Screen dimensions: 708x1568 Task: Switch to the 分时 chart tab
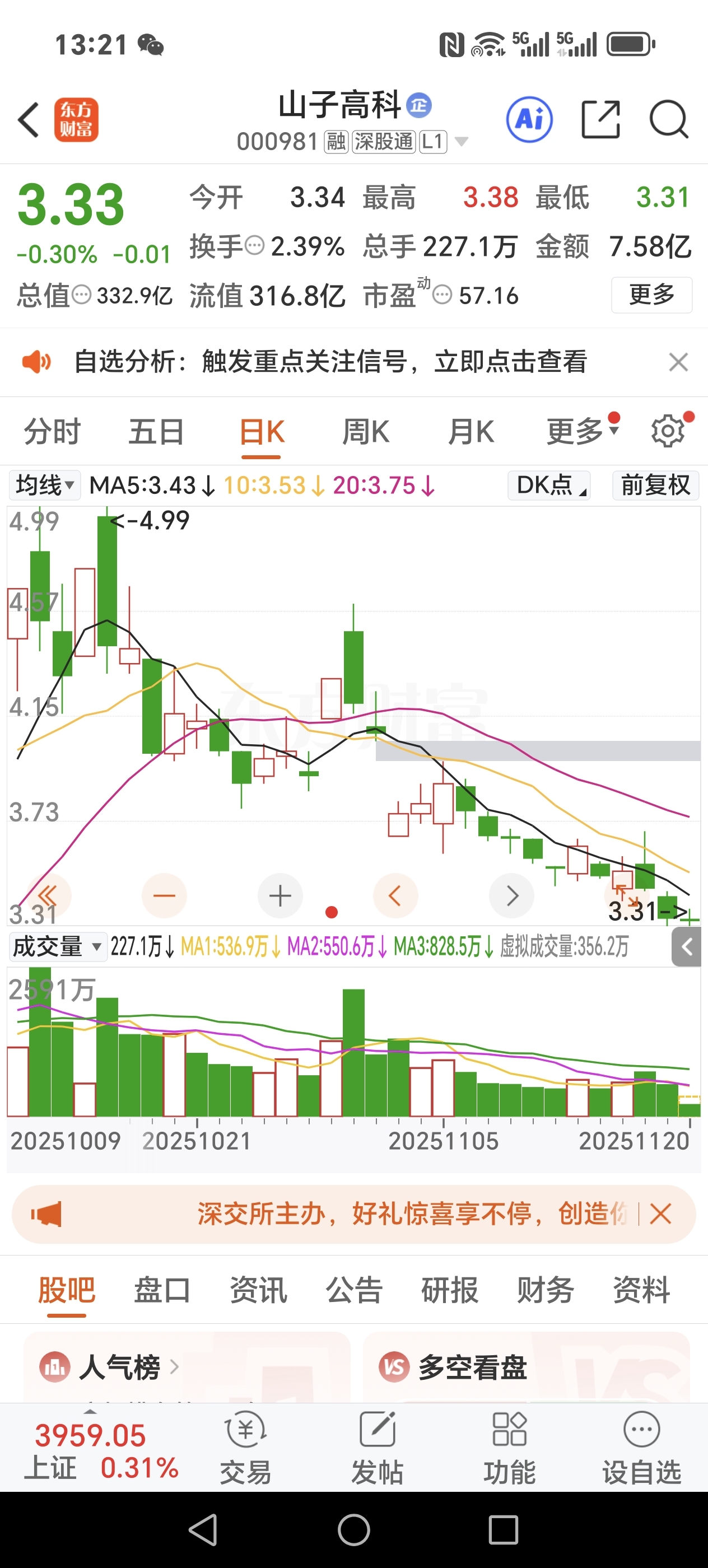52,432
